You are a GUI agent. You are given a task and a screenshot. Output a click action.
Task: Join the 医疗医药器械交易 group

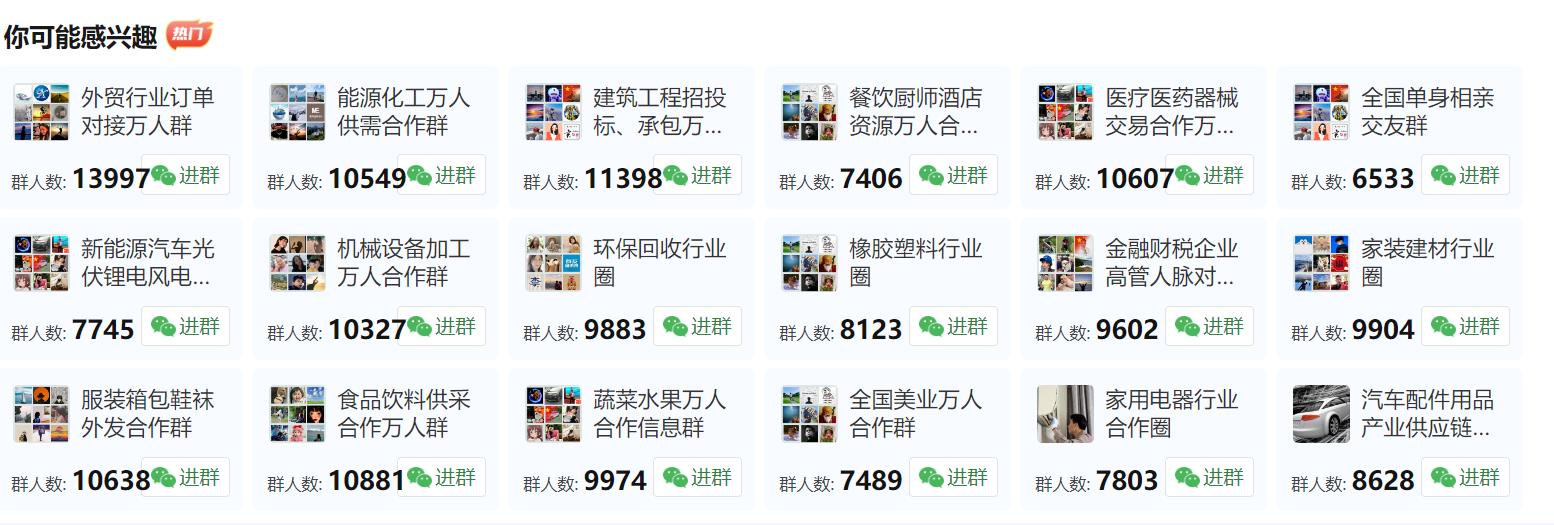click(1210, 175)
